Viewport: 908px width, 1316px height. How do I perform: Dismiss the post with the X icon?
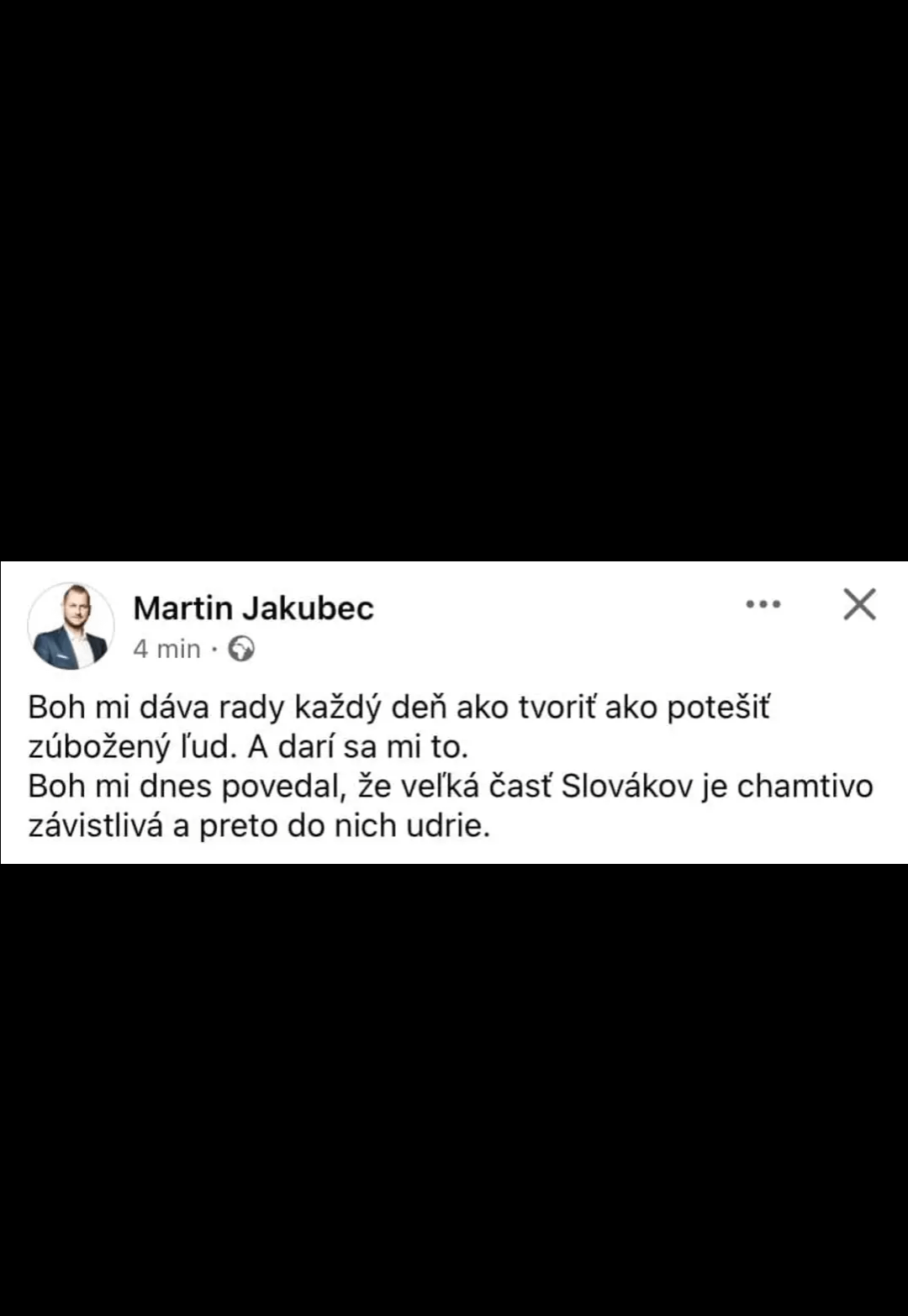(x=859, y=604)
